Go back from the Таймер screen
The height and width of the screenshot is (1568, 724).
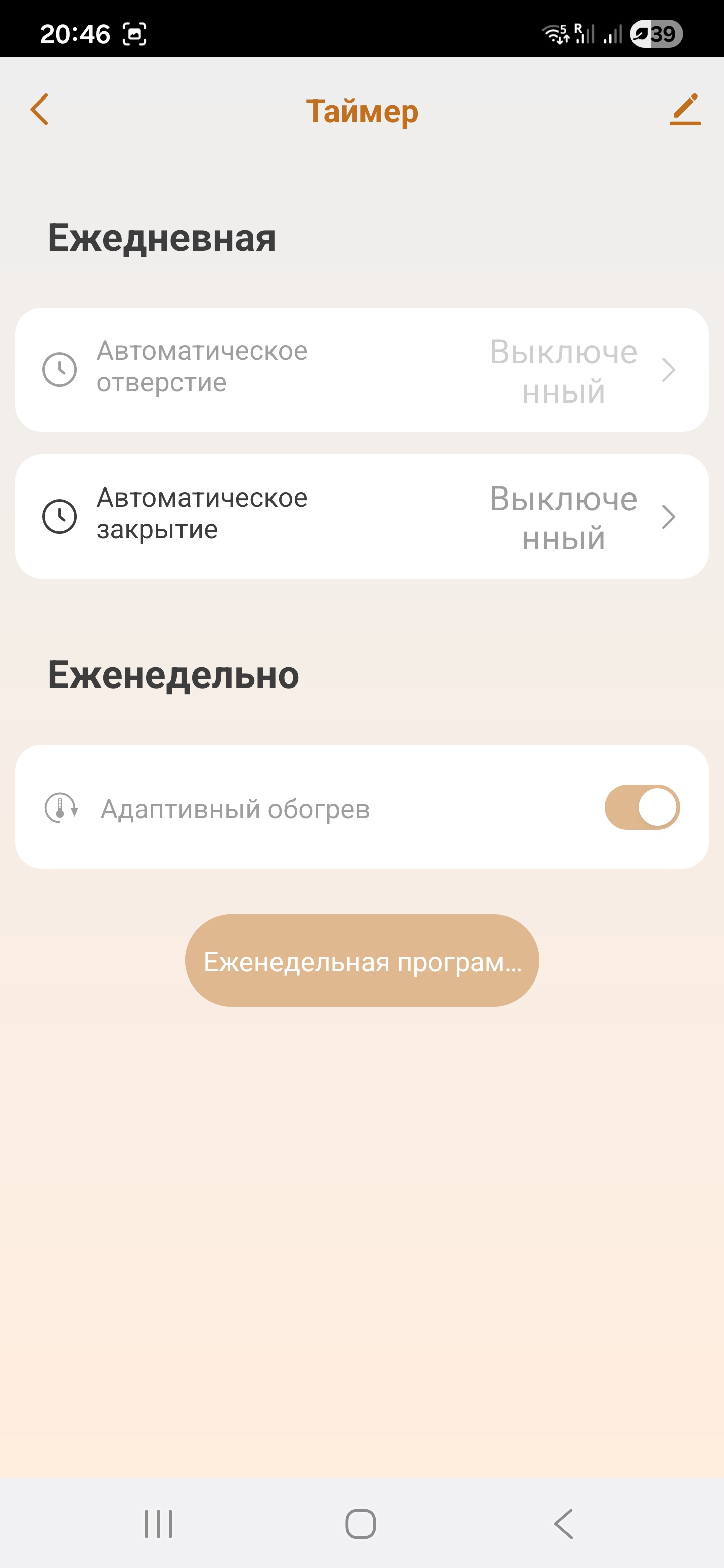40,110
